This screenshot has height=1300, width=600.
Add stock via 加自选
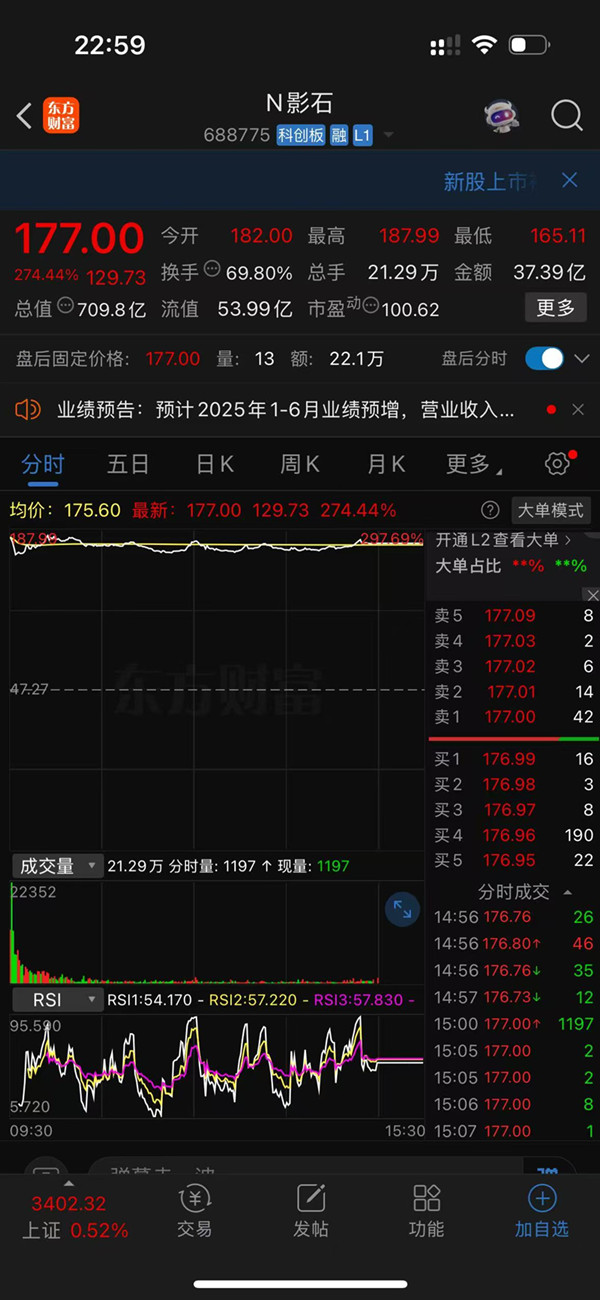(x=541, y=1211)
